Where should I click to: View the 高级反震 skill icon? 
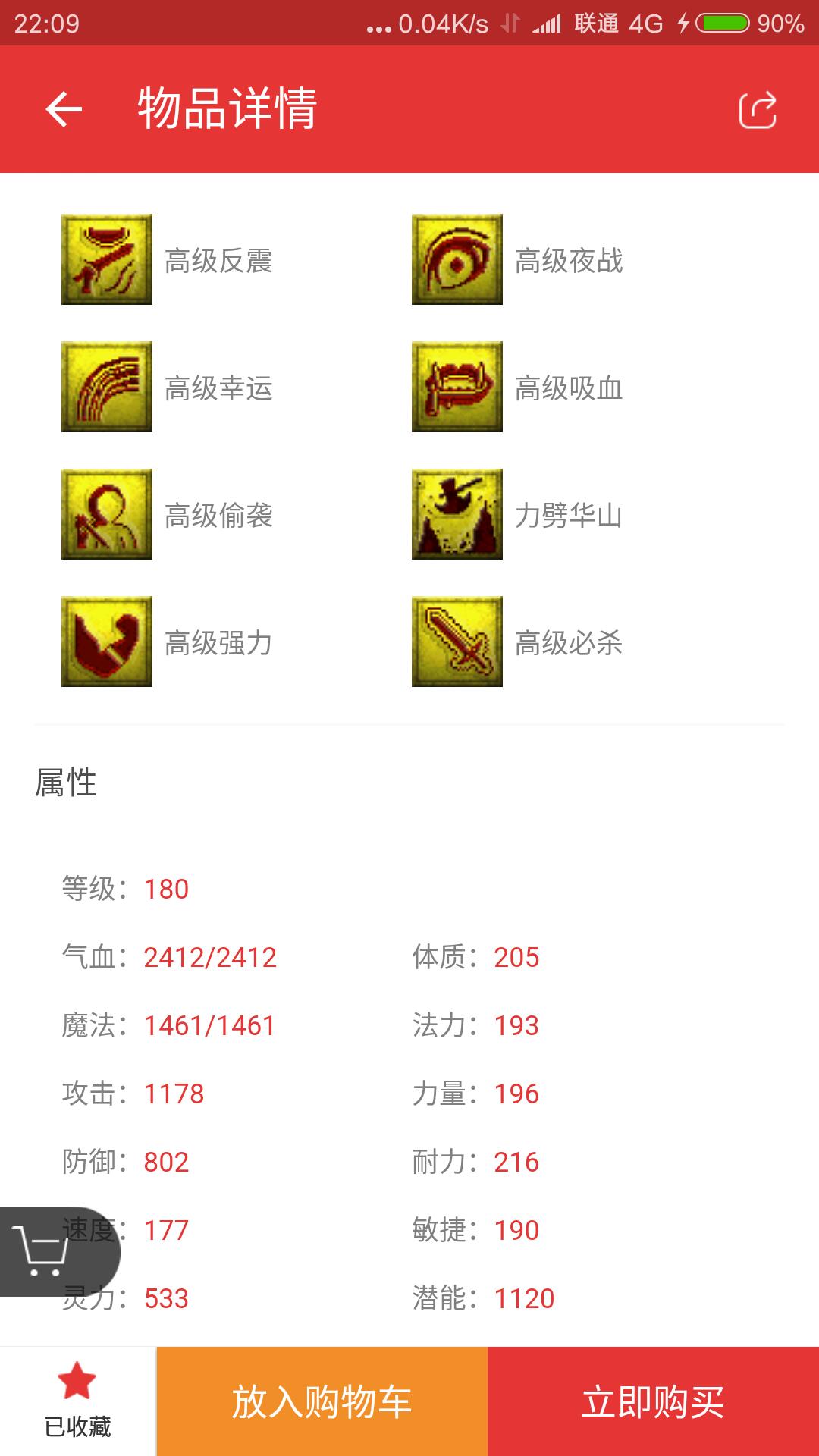107,259
